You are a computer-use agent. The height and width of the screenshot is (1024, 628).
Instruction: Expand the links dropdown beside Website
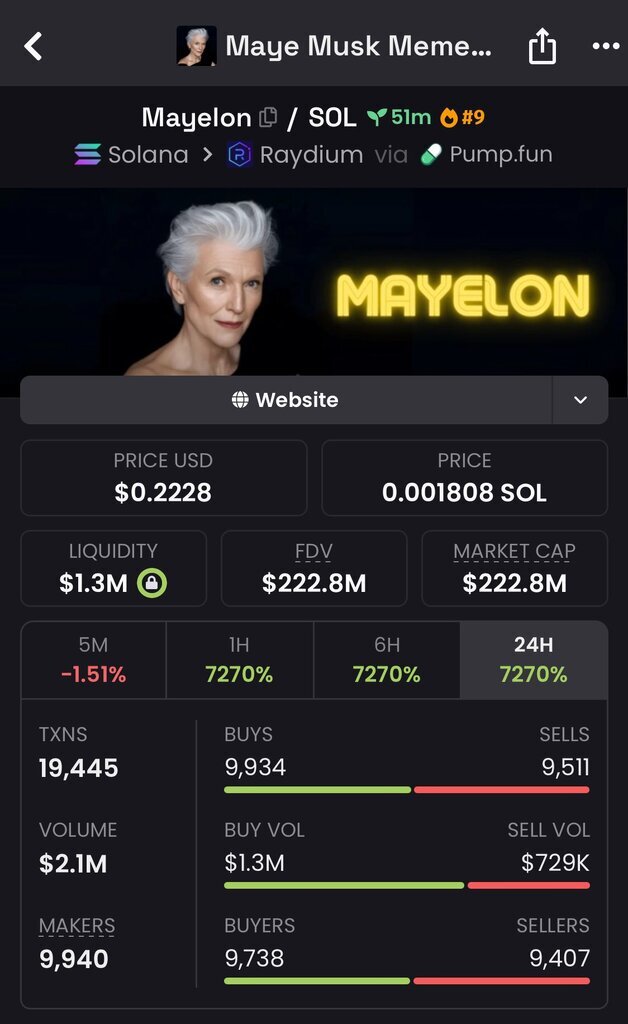pyautogui.click(x=580, y=400)
